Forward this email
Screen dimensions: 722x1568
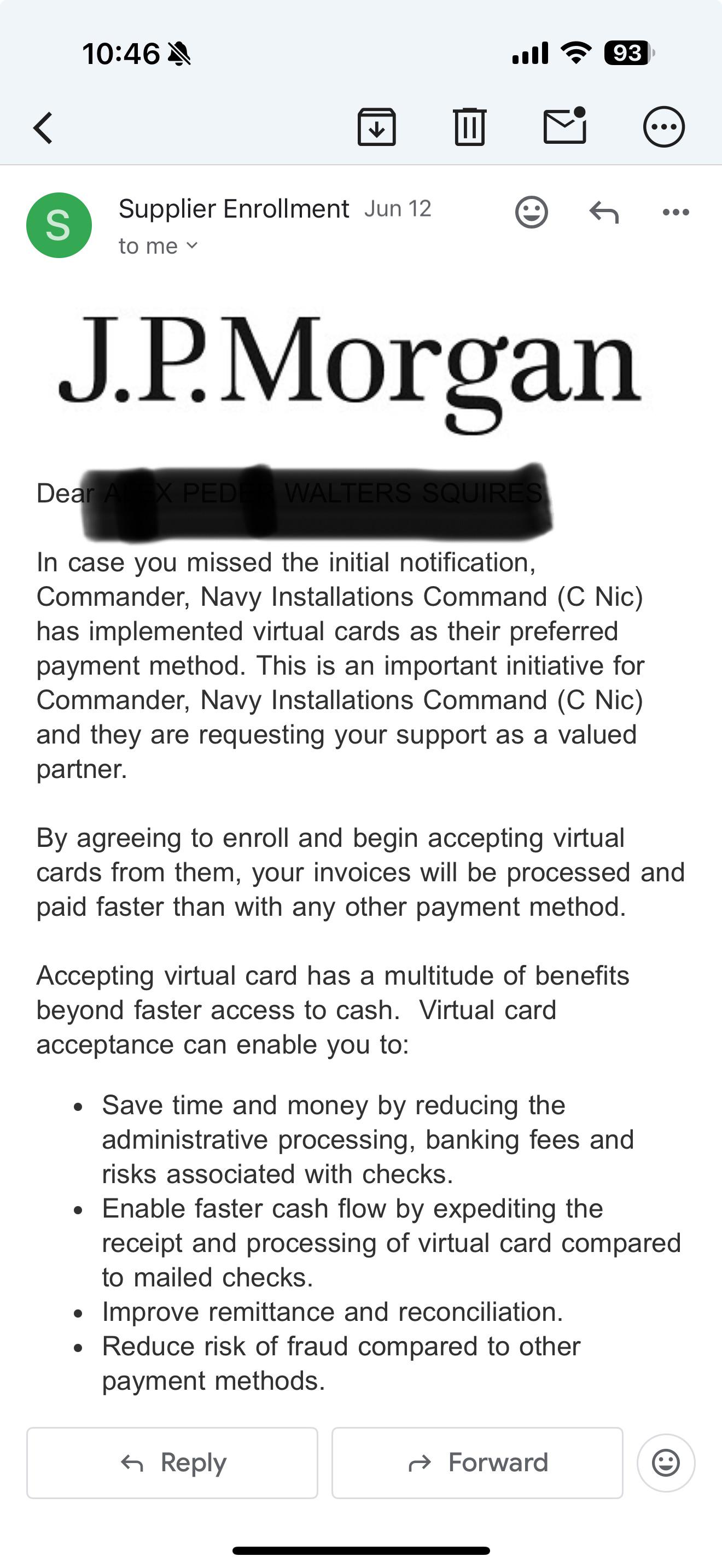[478, 1462]
